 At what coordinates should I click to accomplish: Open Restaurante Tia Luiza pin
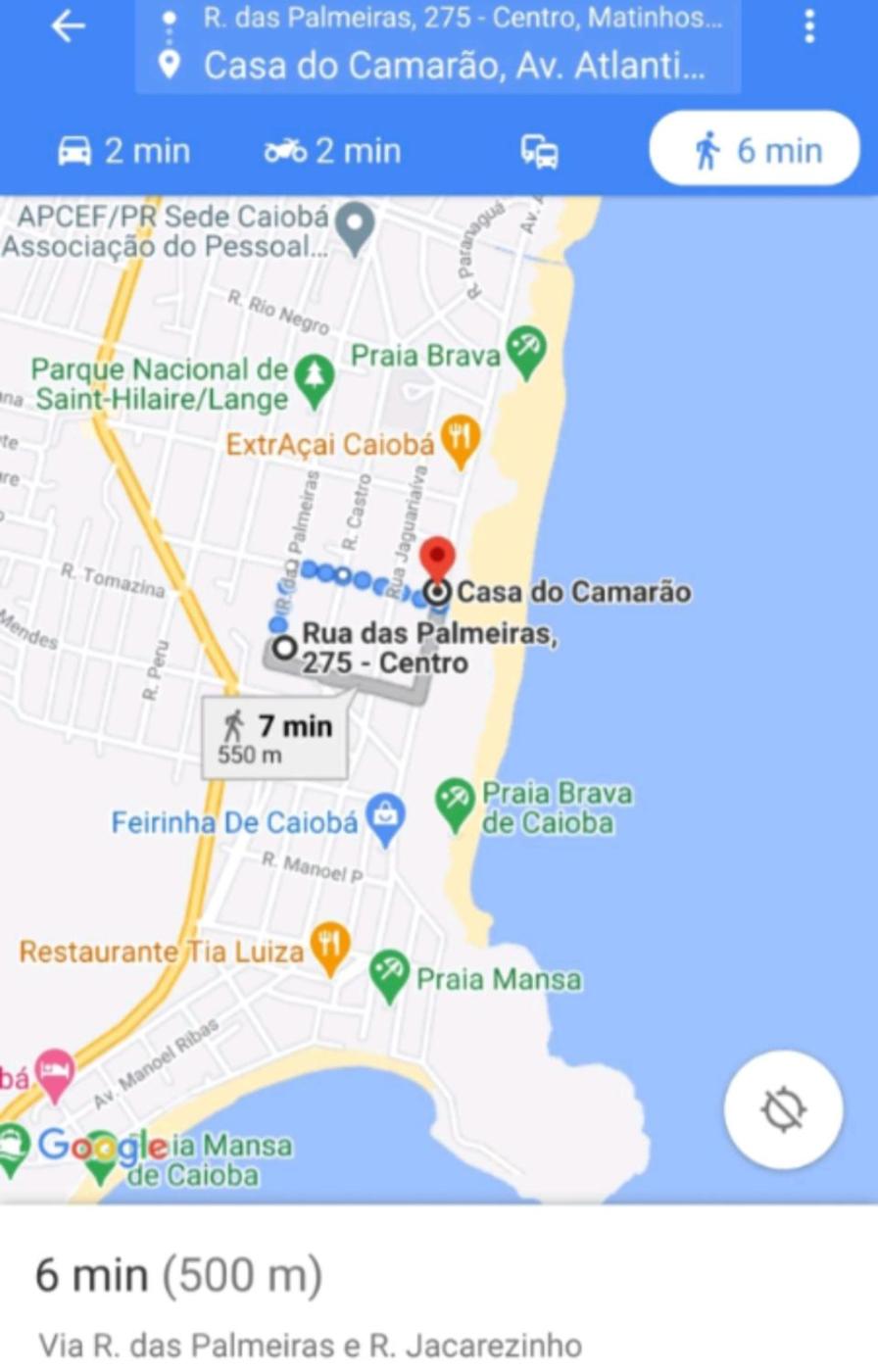point(330,948)
